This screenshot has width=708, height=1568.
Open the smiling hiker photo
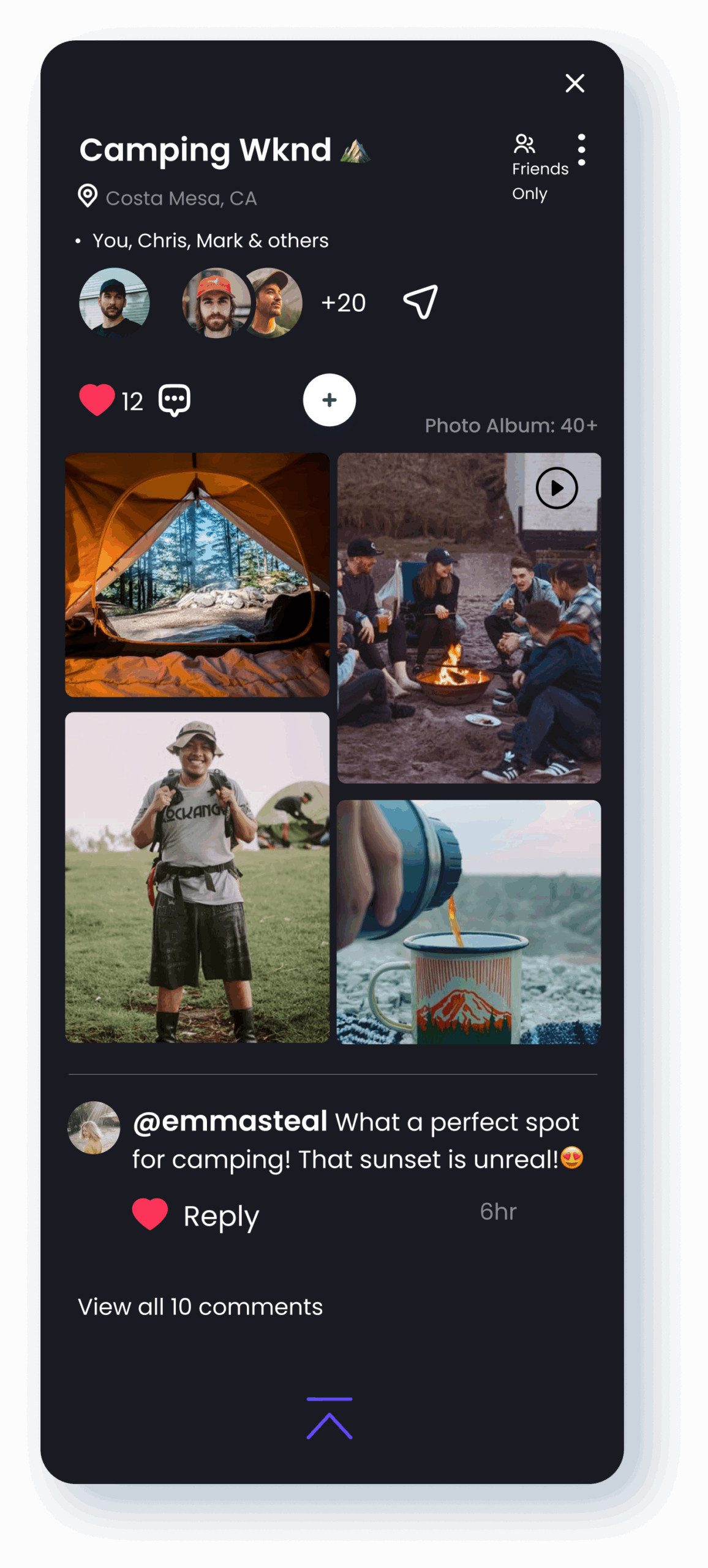tap(197, 877)
